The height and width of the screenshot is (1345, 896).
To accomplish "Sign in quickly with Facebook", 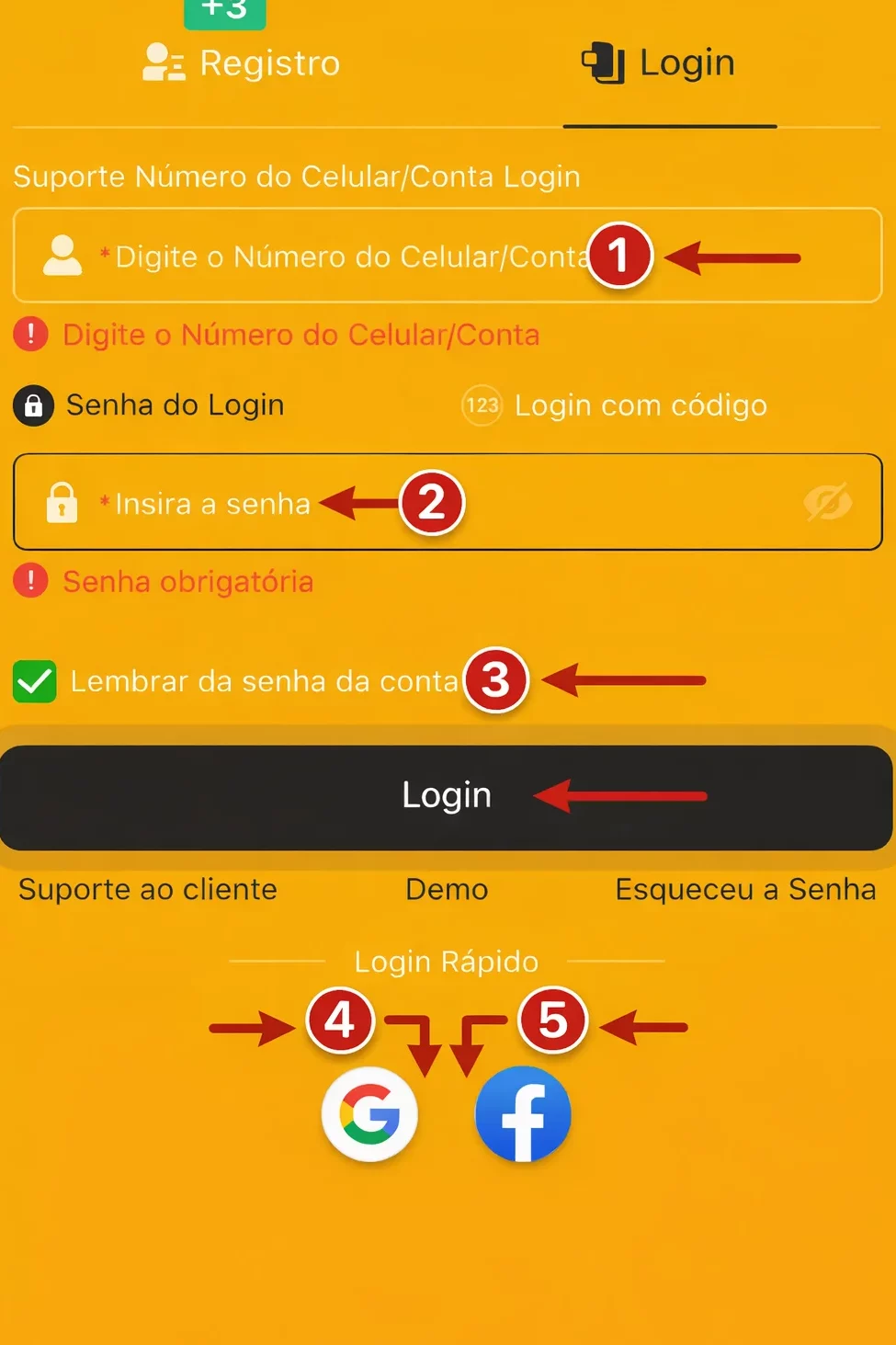I will pyautogui.click(x=523, y=1114).
